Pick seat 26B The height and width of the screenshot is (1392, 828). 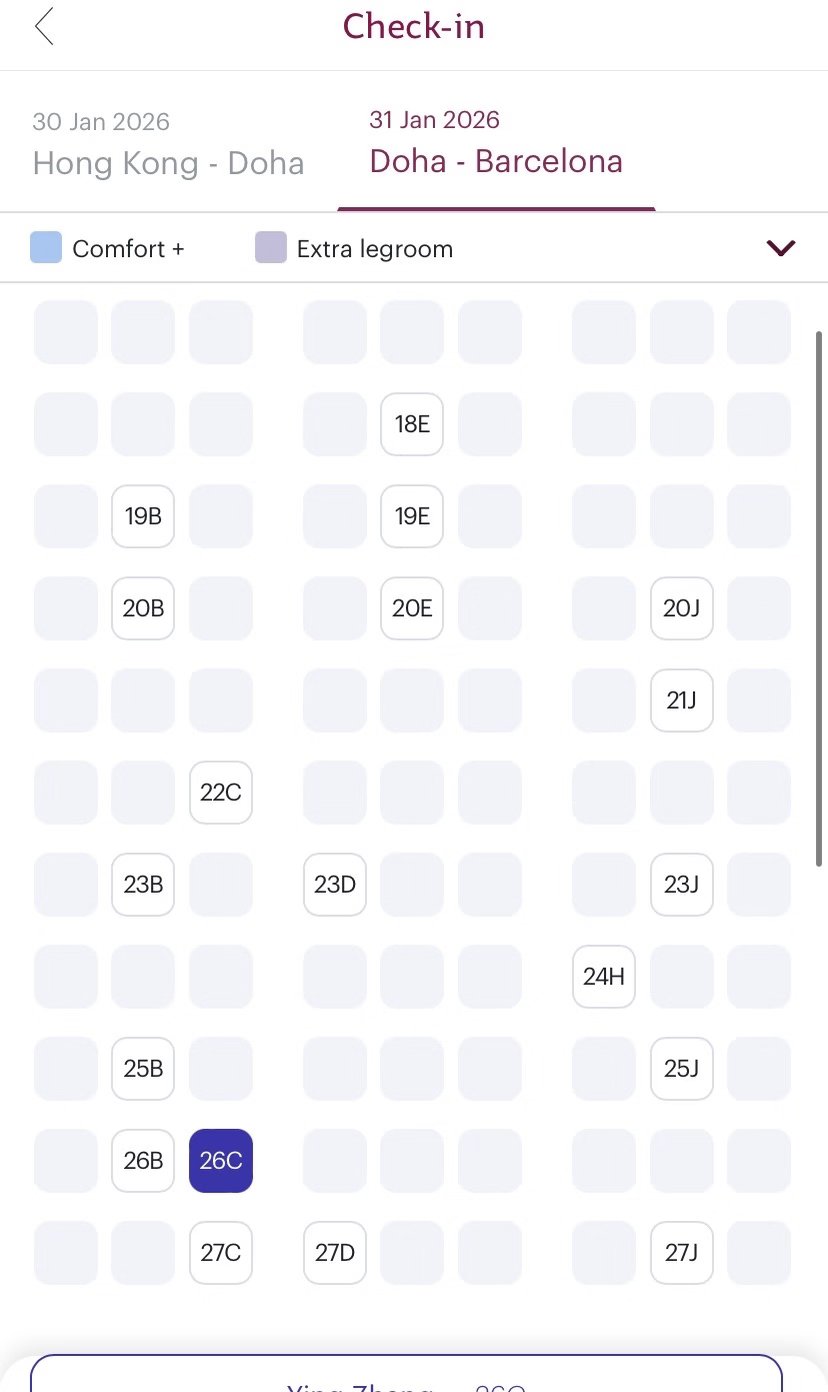coord(143,1161)
